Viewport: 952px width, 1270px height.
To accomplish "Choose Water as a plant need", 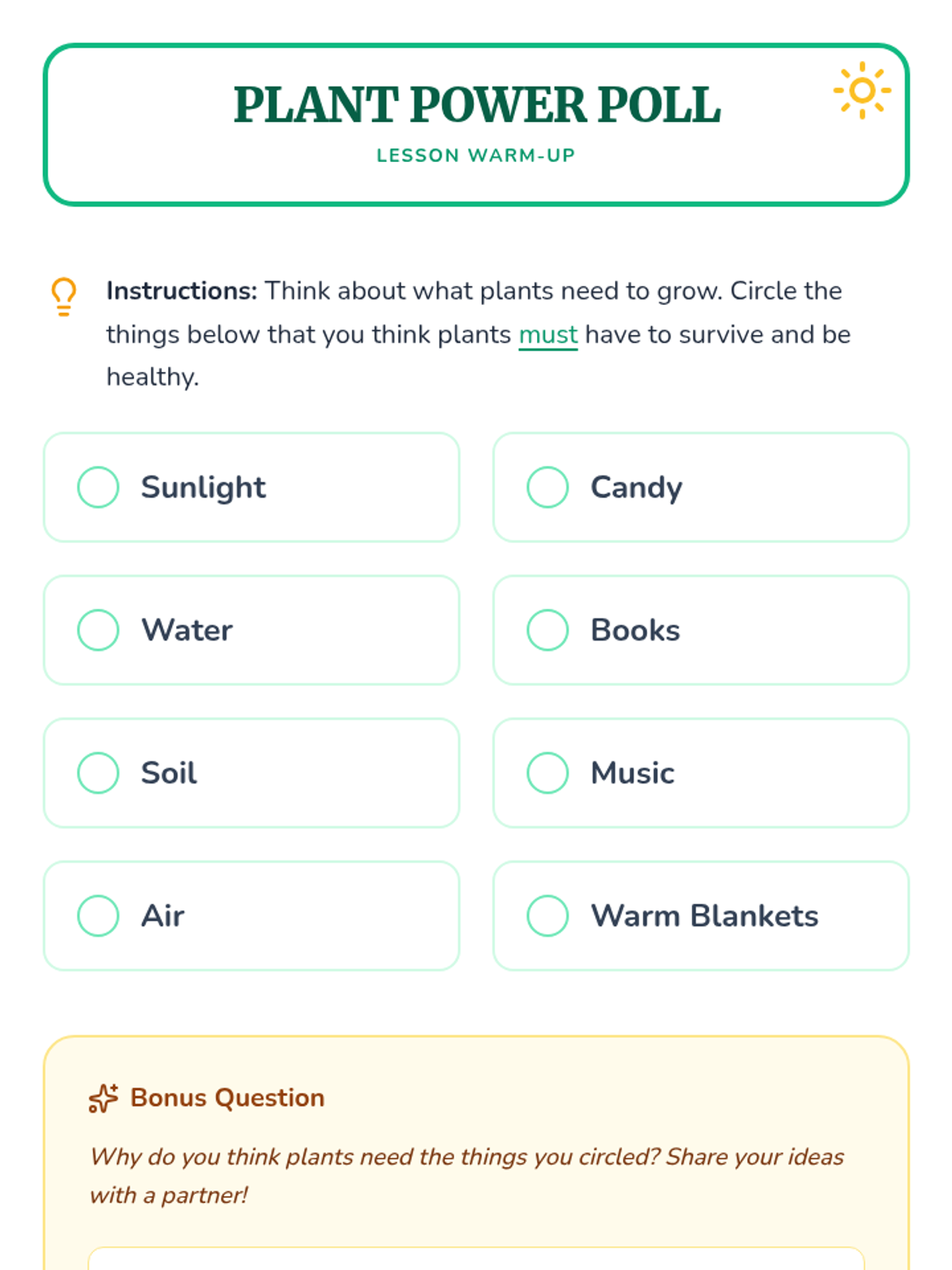I will coord(251,630).
